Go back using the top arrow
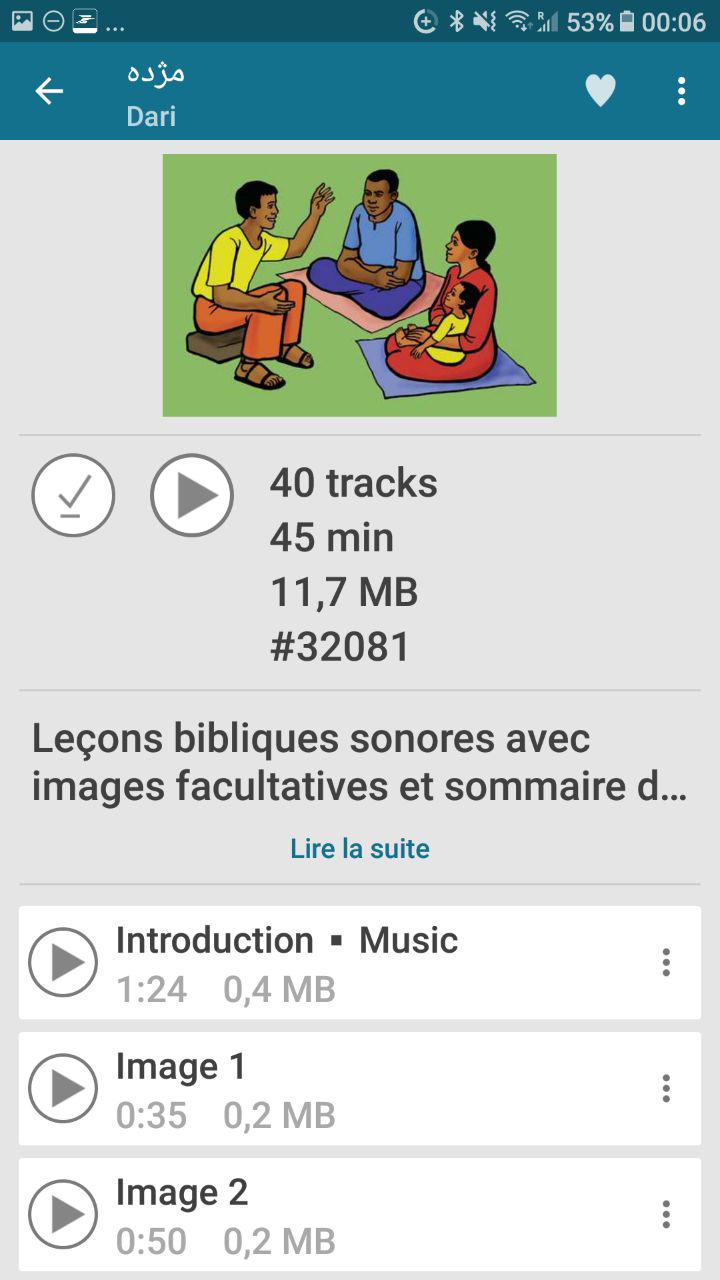This screenshot has width=720, height=1280. (x=49, y=91)
